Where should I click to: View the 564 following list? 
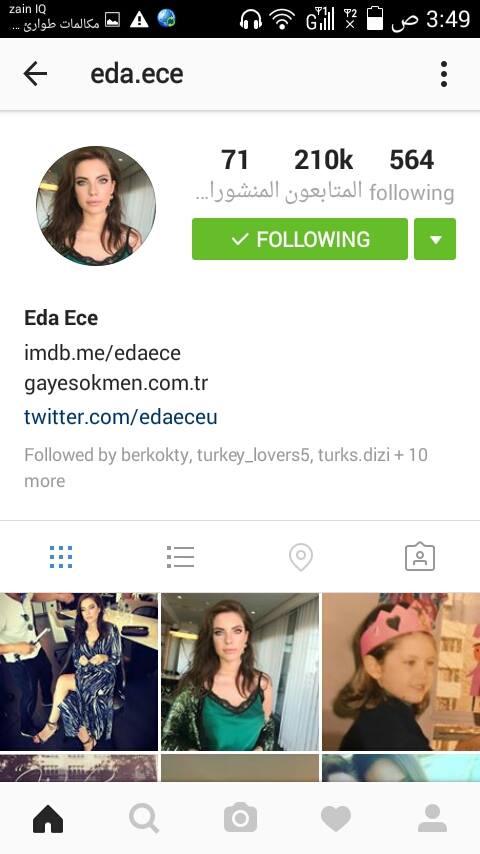tap(411, 174)
